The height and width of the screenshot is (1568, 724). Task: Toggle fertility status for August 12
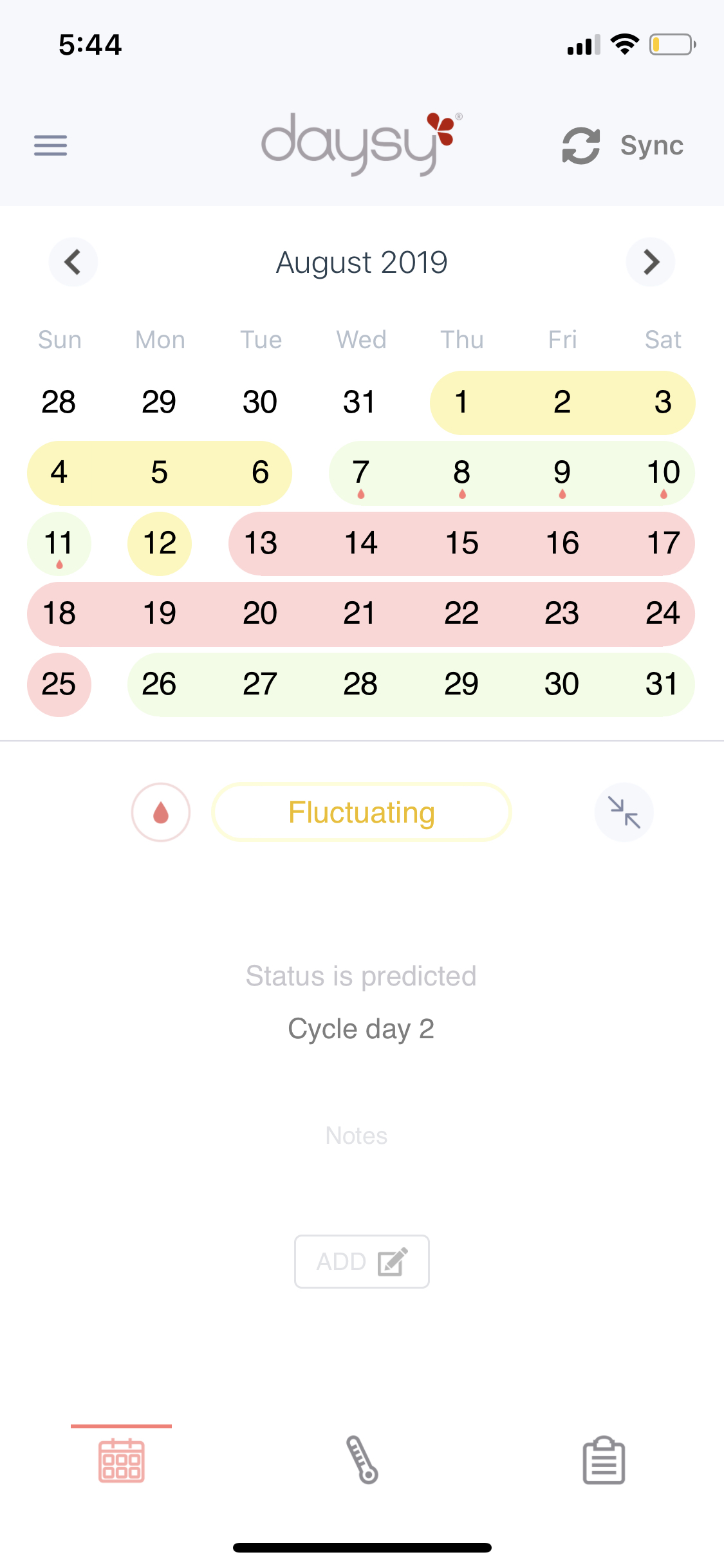159,544
